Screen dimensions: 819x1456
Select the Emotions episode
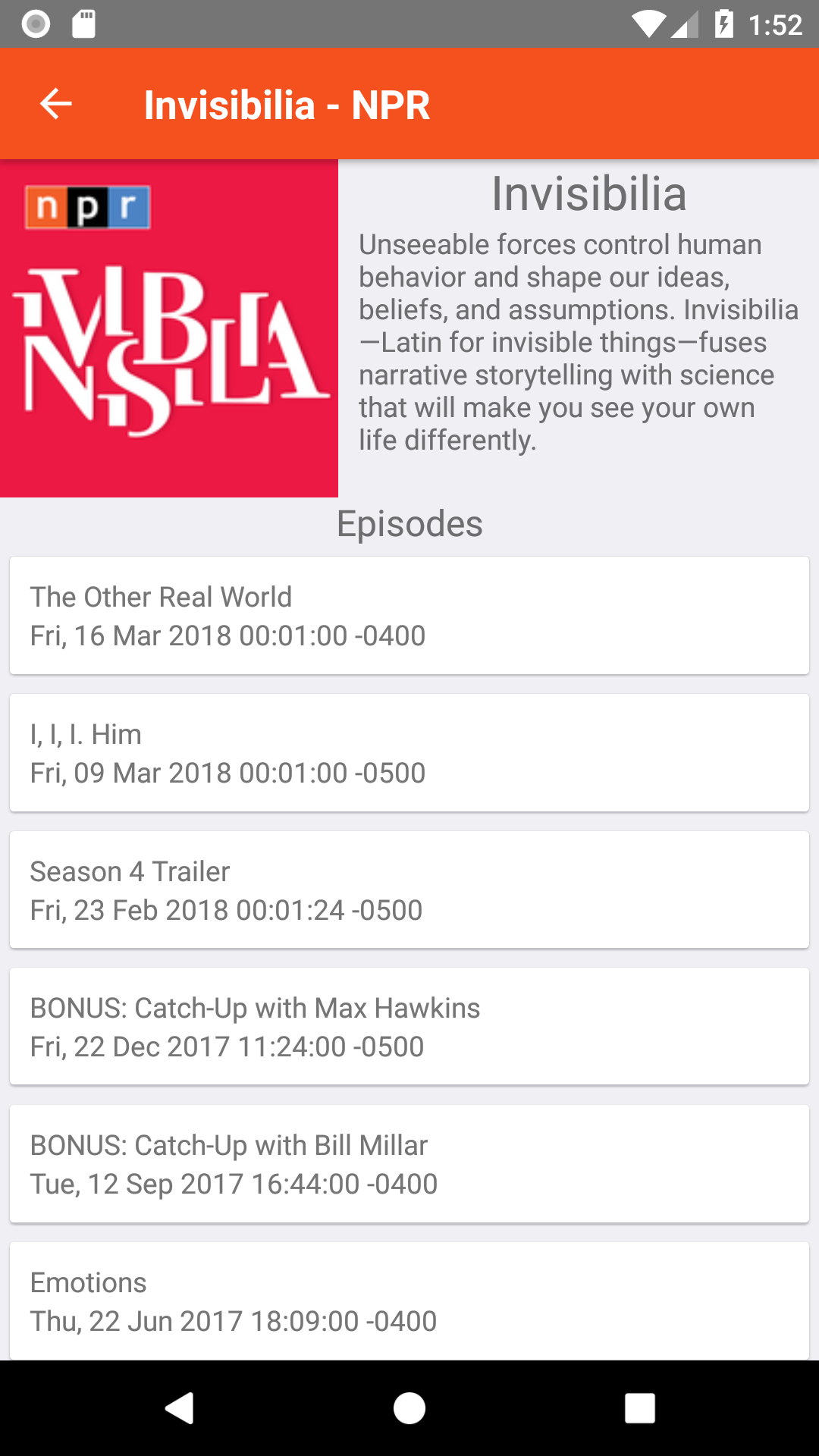tap(409, 1301)
